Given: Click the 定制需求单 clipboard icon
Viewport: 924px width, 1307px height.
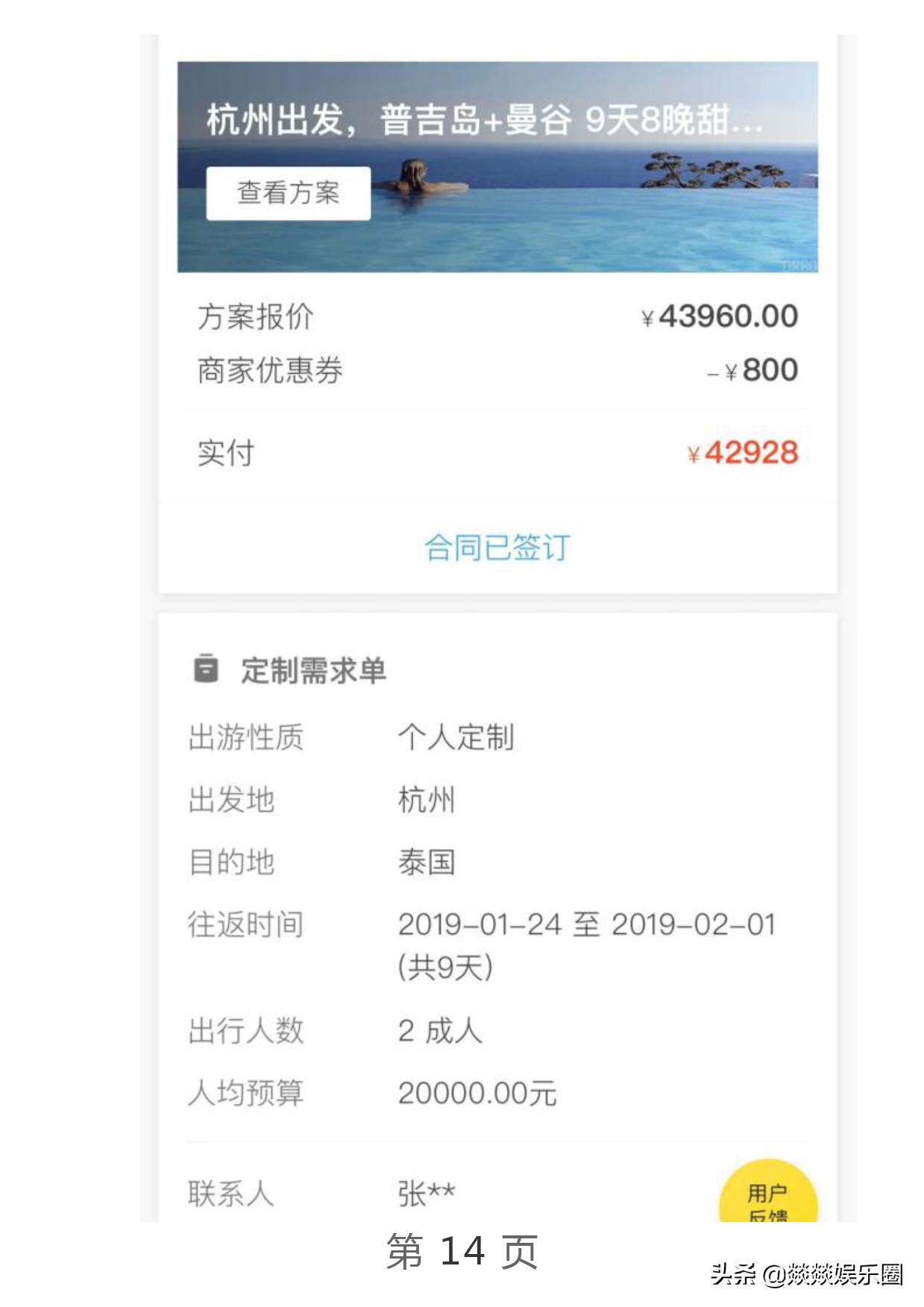Looking at the screenshot, I should (x=207, y=669).
